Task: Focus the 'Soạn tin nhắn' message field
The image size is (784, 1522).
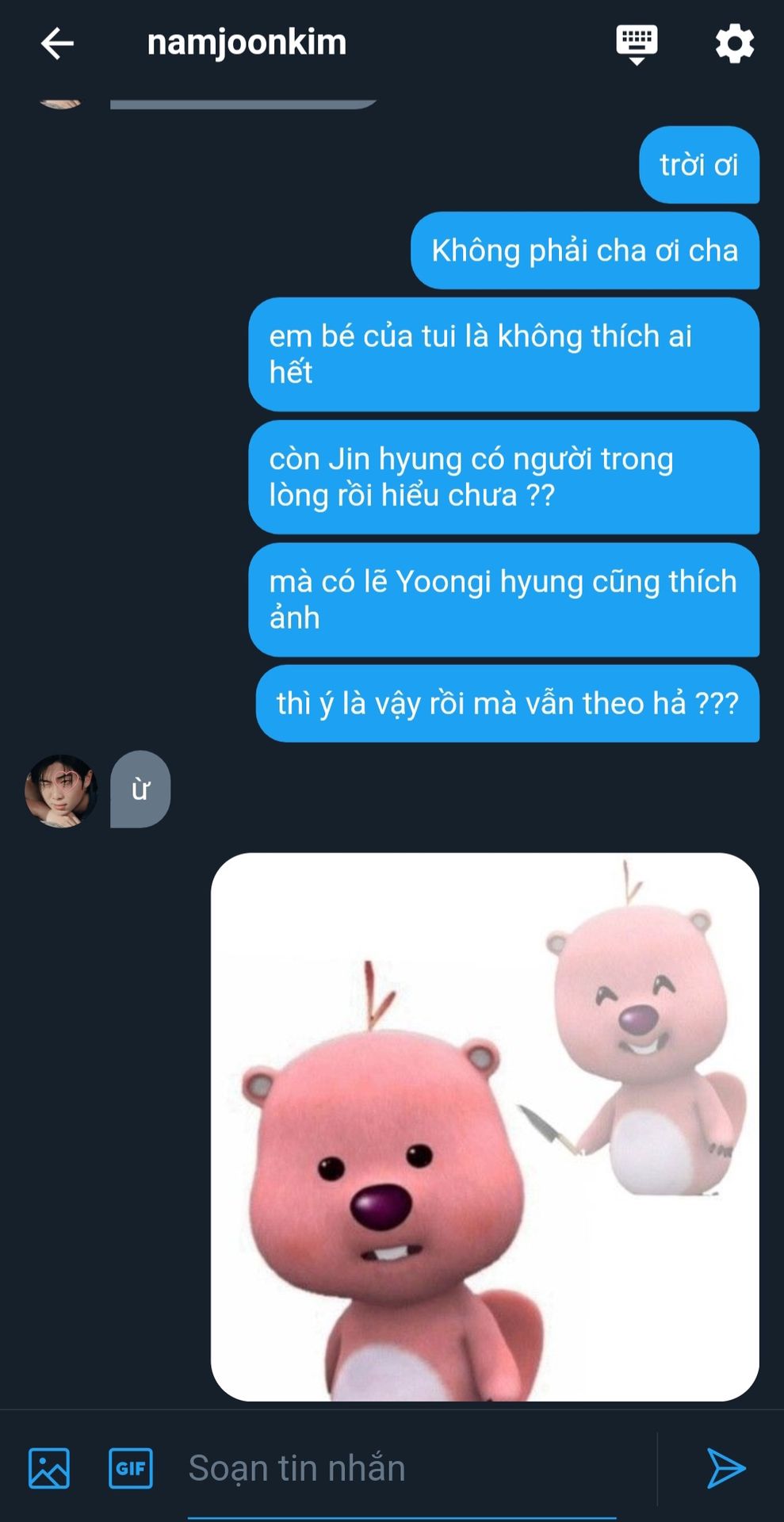Action: tap(412, 1468)
